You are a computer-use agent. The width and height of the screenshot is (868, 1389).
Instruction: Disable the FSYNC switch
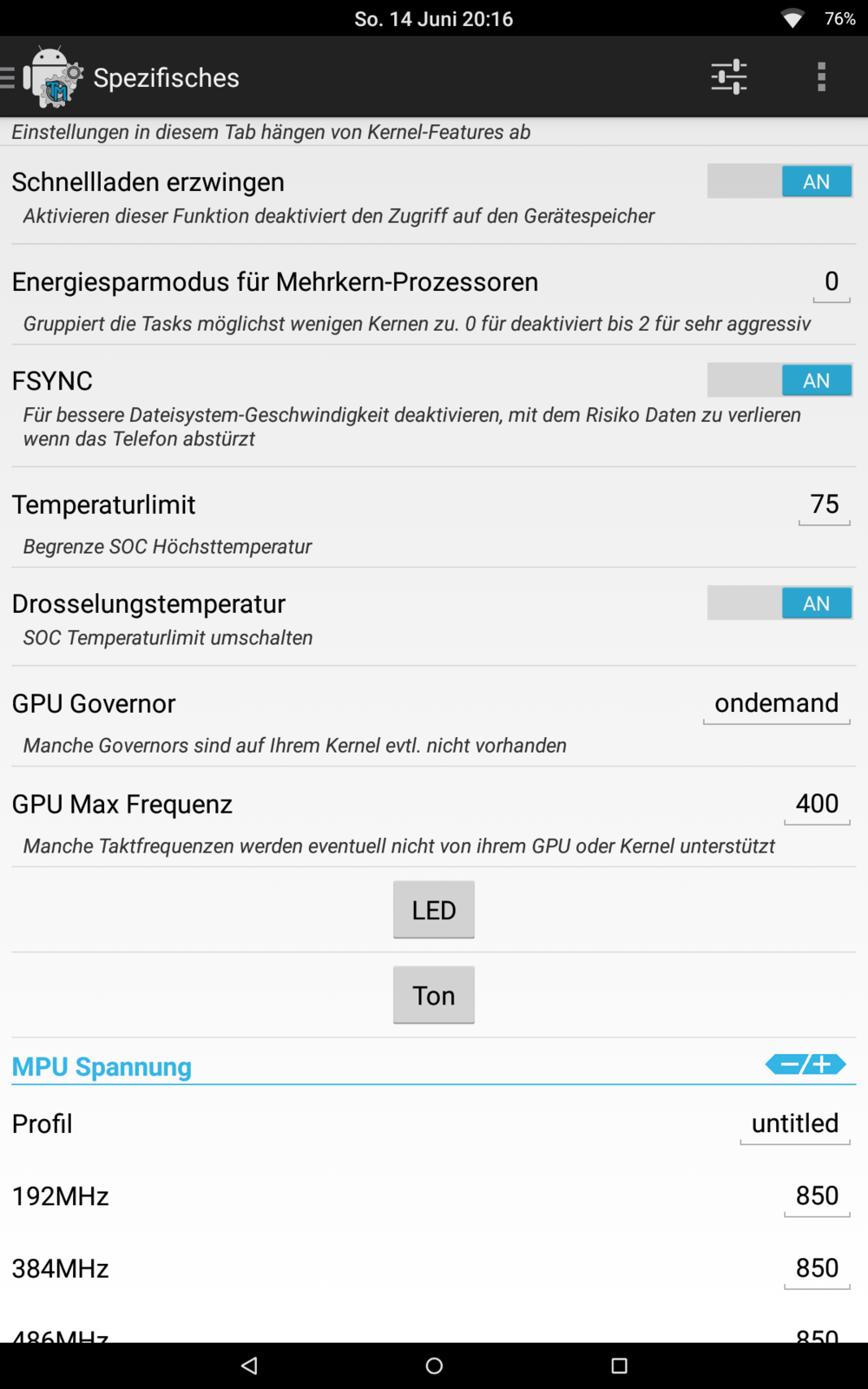click(779, 380)
